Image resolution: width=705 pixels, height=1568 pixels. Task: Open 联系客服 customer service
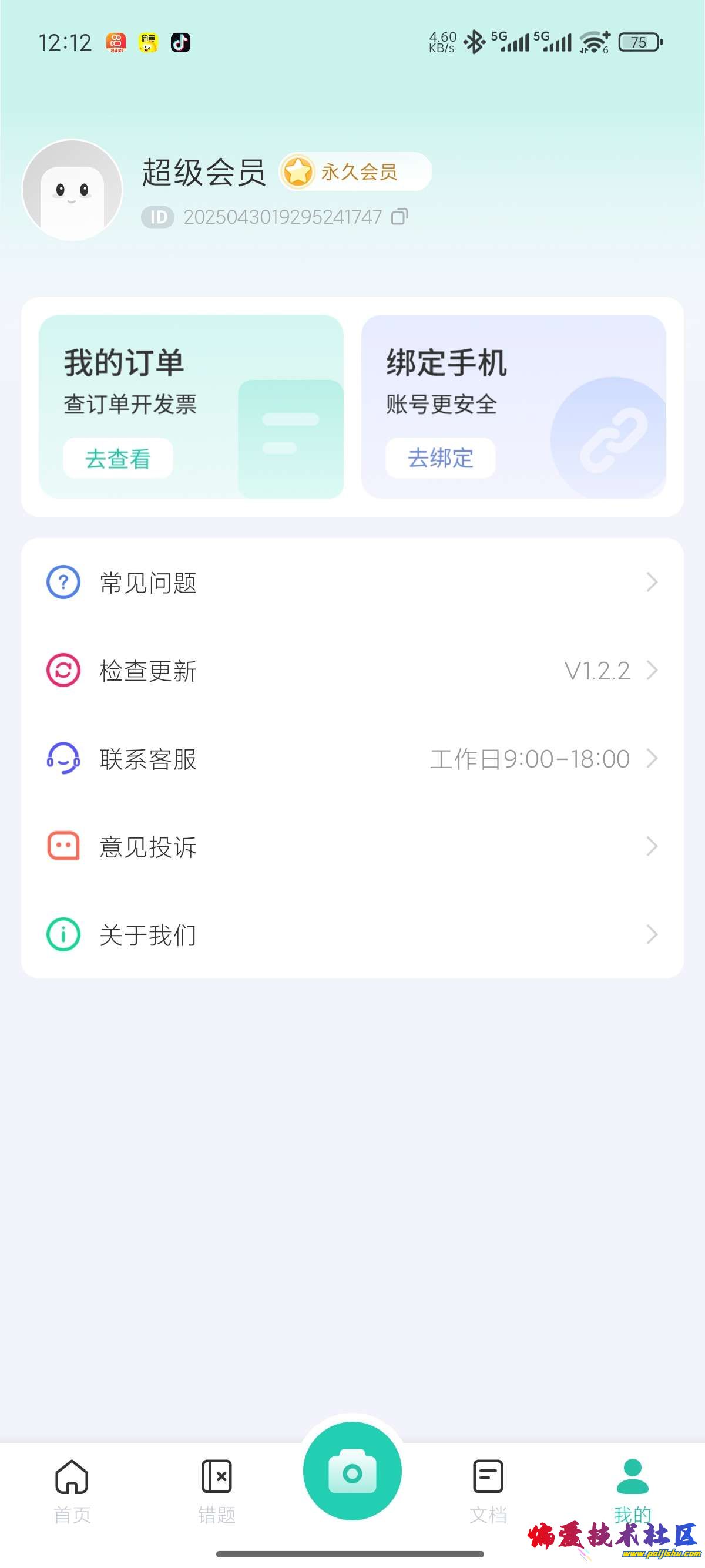tap(352, 759)
